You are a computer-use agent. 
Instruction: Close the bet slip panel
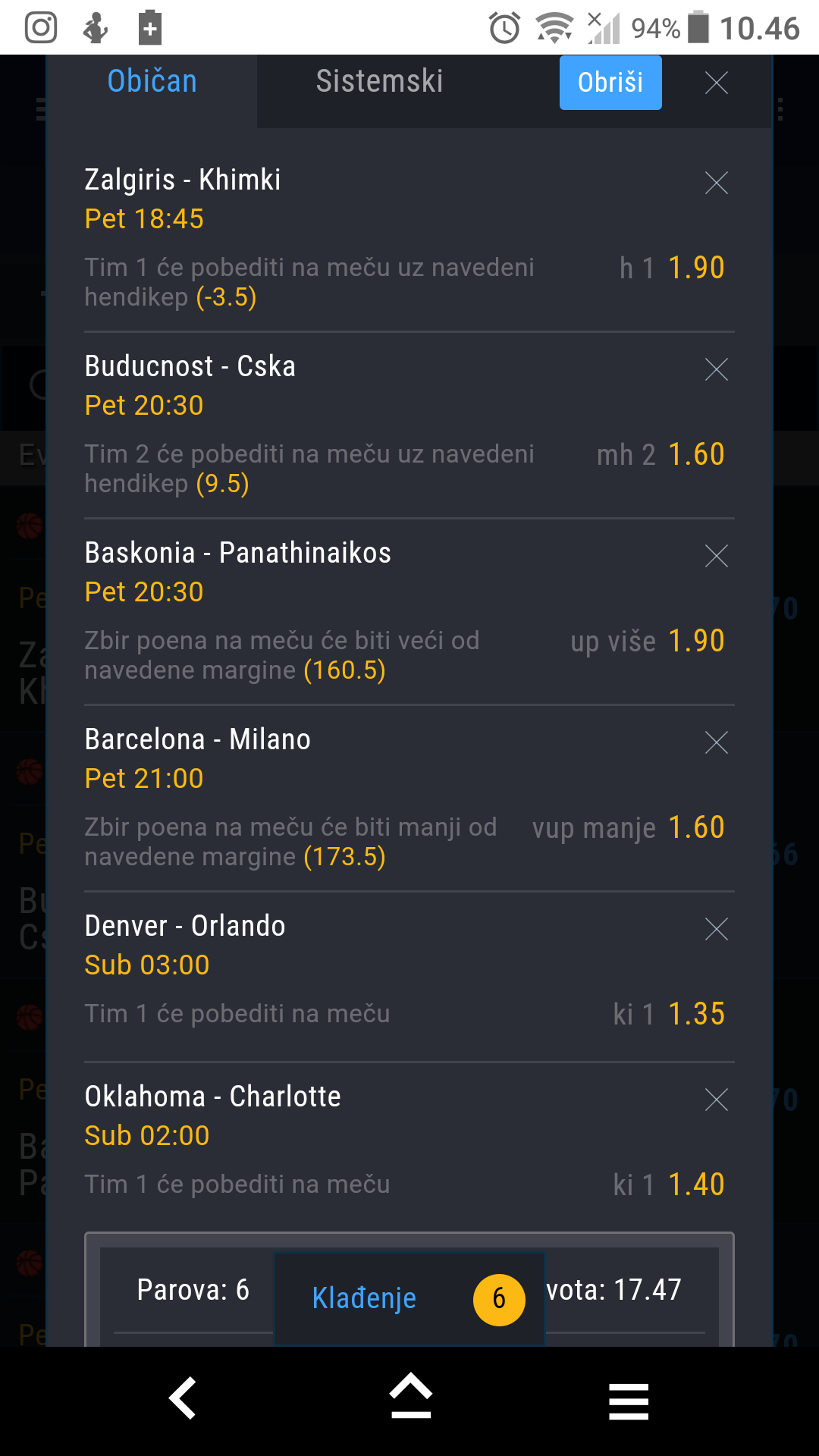coord(717,82)
